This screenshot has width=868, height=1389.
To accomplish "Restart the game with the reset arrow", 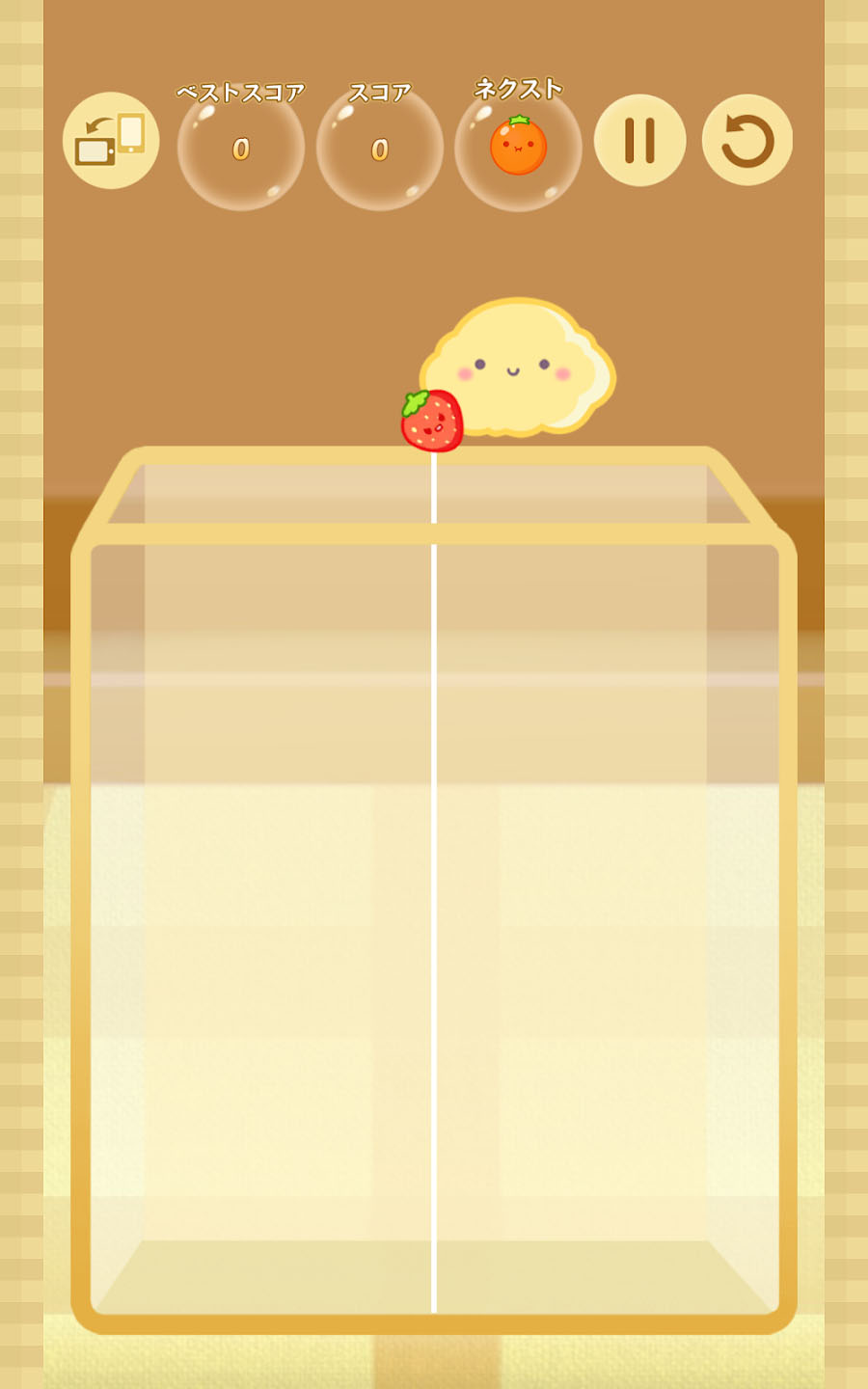I will 747,140.
